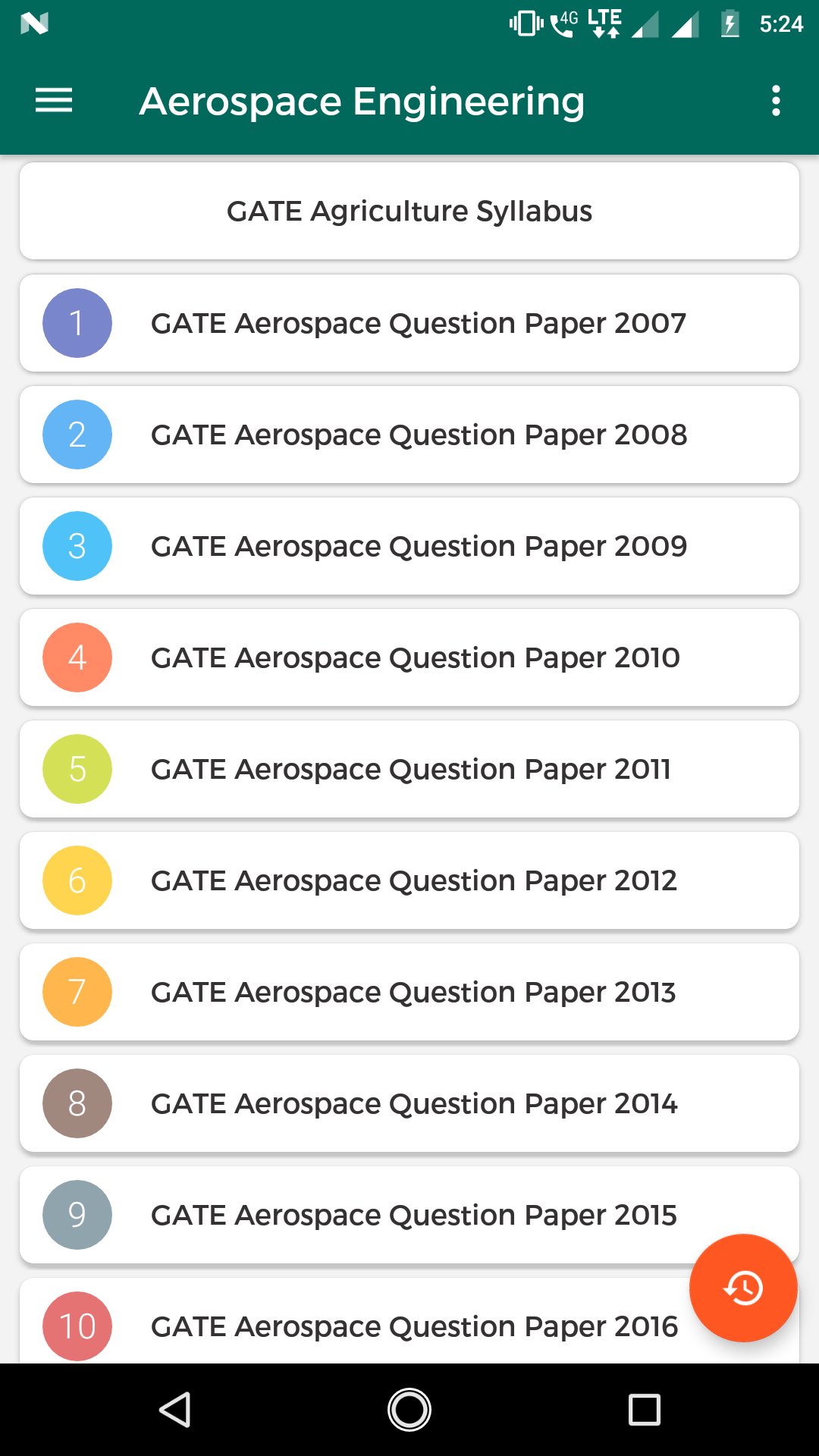819x1456 pixels.
Task: Open the three-dot overflow menu
Action: click(x=775, y=99)
